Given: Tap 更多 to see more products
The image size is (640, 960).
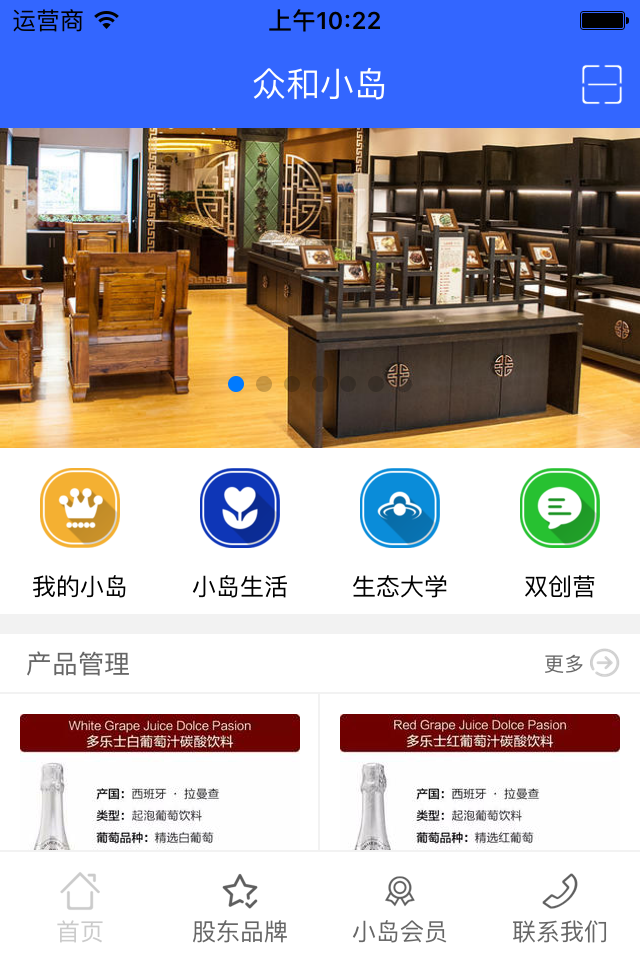Looking at the screenshot, I should (x=581, y=663).
